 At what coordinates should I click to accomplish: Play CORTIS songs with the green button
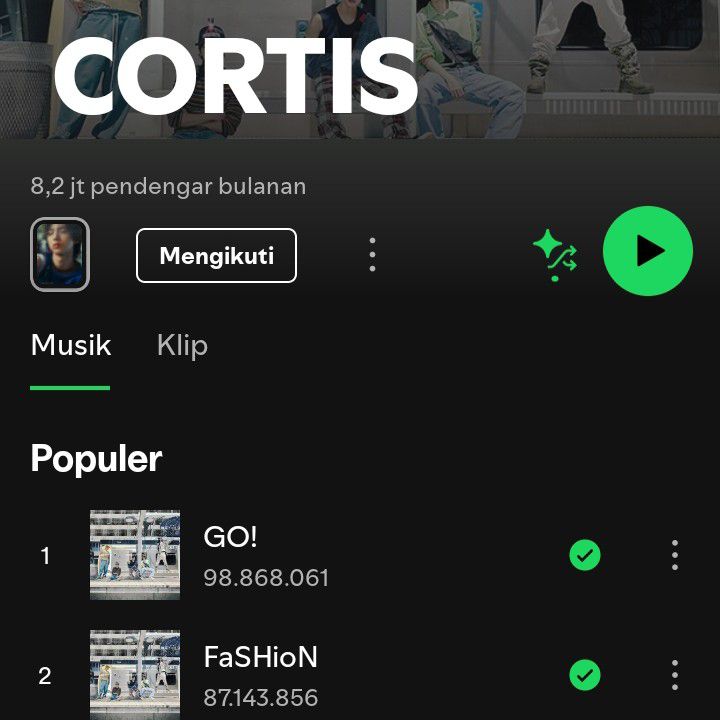tap(648, 251)
